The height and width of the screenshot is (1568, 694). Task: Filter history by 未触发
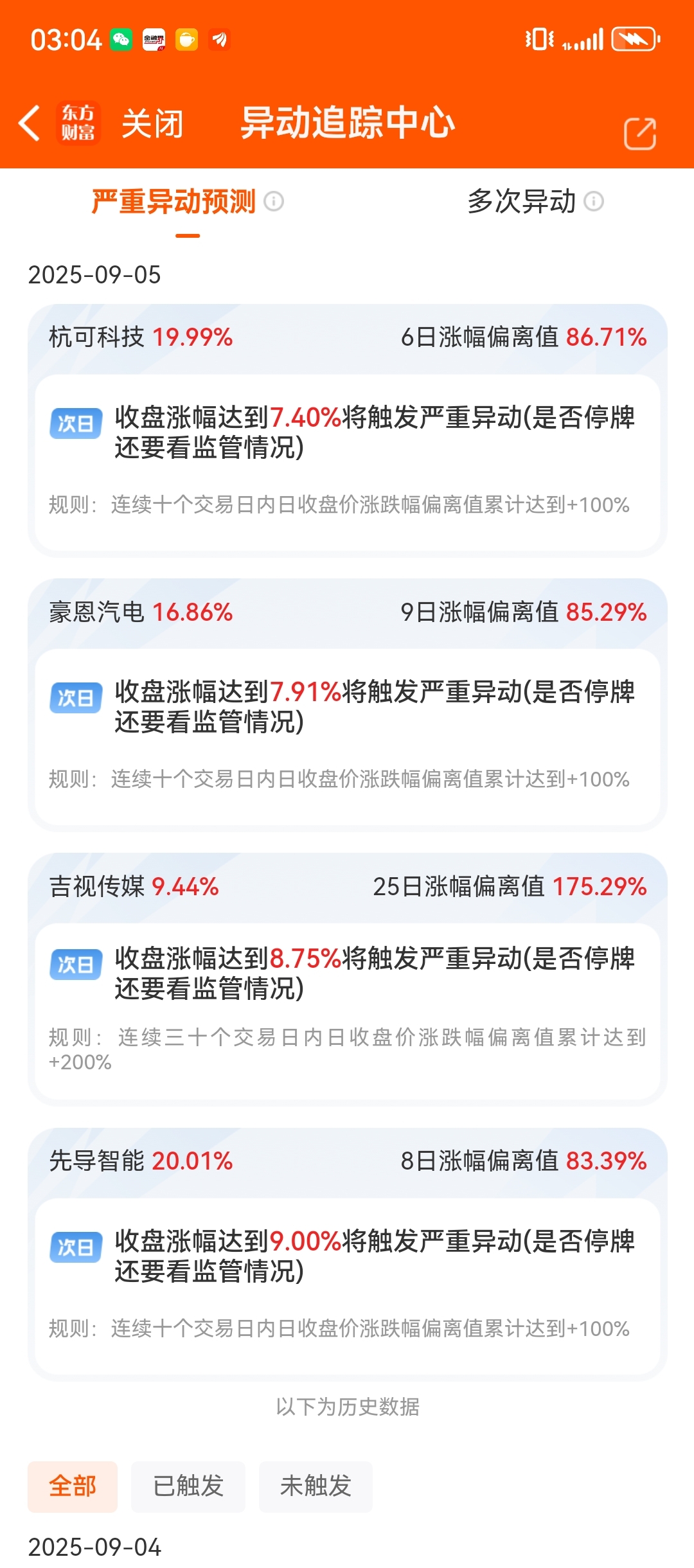tap(316, 1486)
